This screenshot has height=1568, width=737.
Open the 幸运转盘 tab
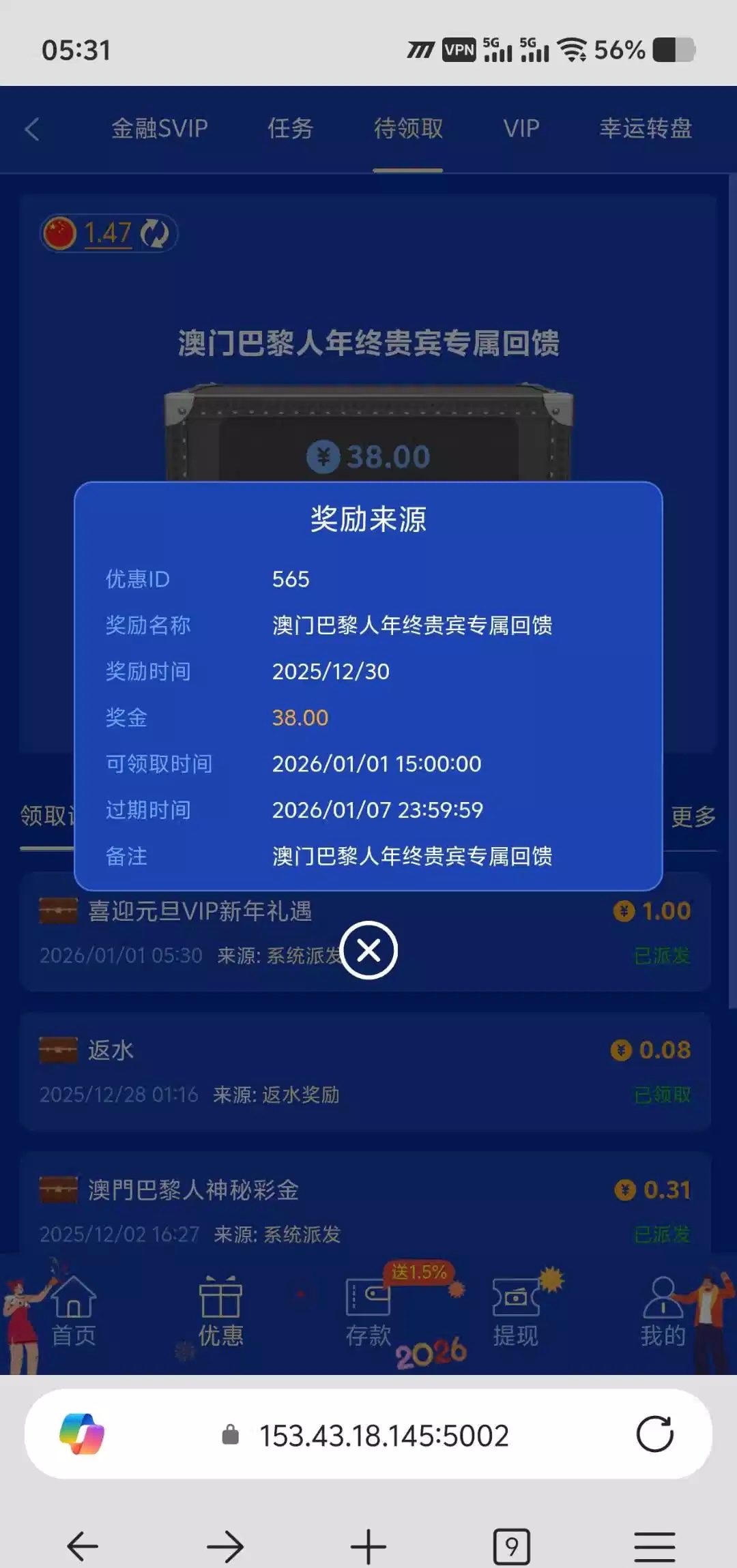click(x=645, y=128)
